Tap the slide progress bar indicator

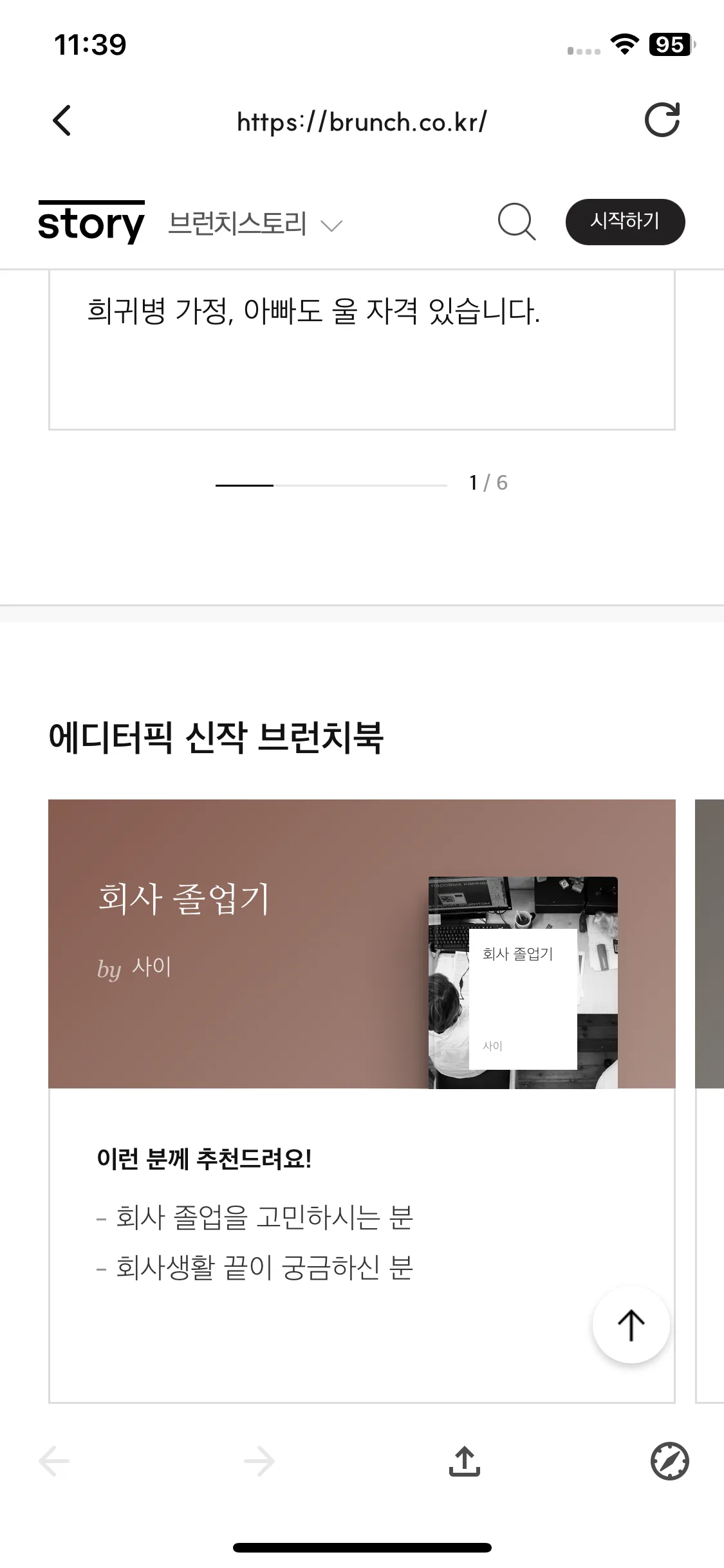[x=331, y=485]
